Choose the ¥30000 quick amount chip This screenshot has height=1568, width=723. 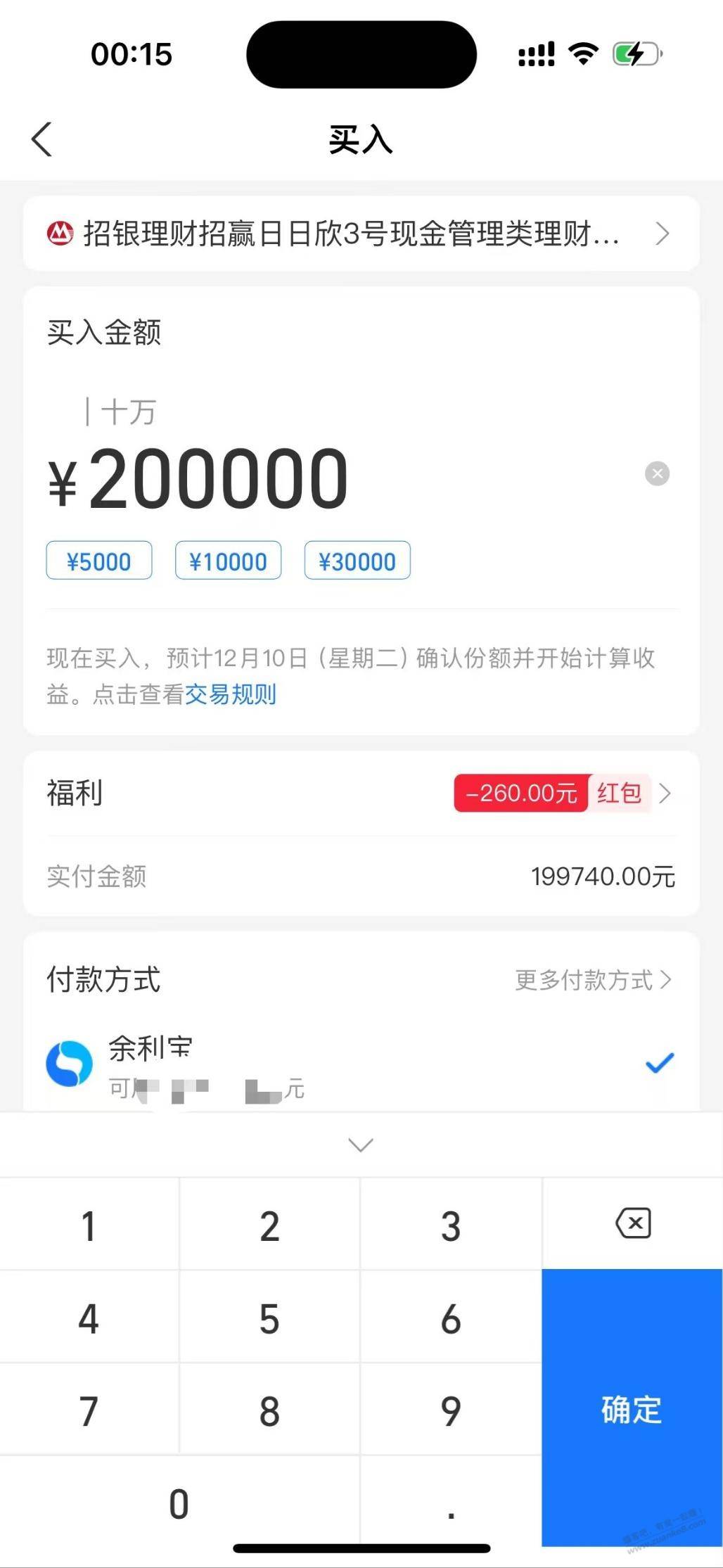(357, 561)
